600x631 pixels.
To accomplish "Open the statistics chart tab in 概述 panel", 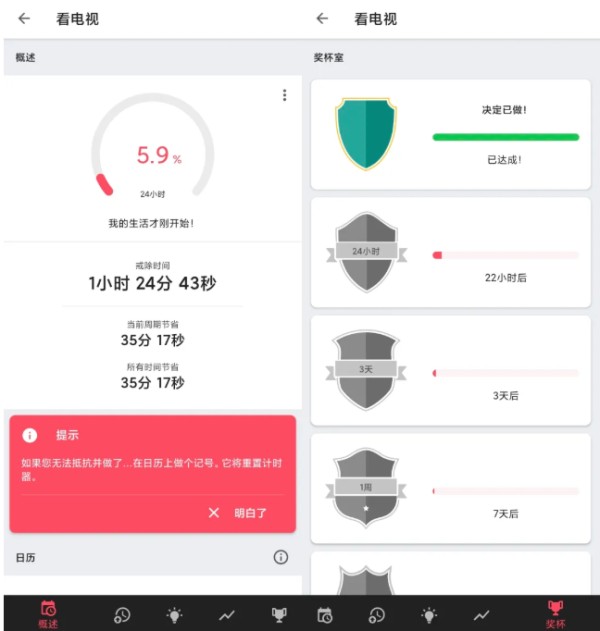I will coord(227,615).
